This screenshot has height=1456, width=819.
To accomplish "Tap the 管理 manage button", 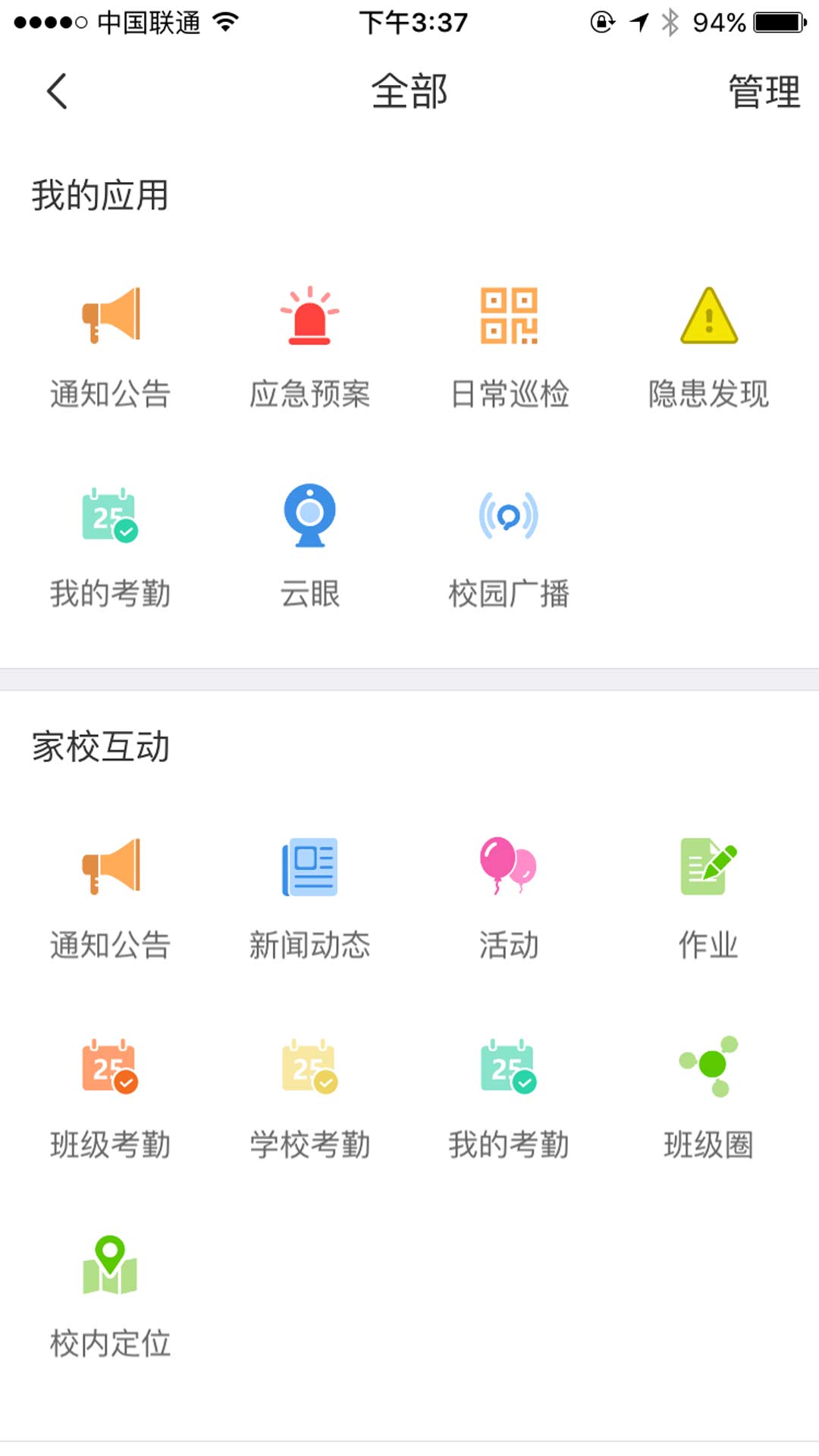I will point(762,91).
